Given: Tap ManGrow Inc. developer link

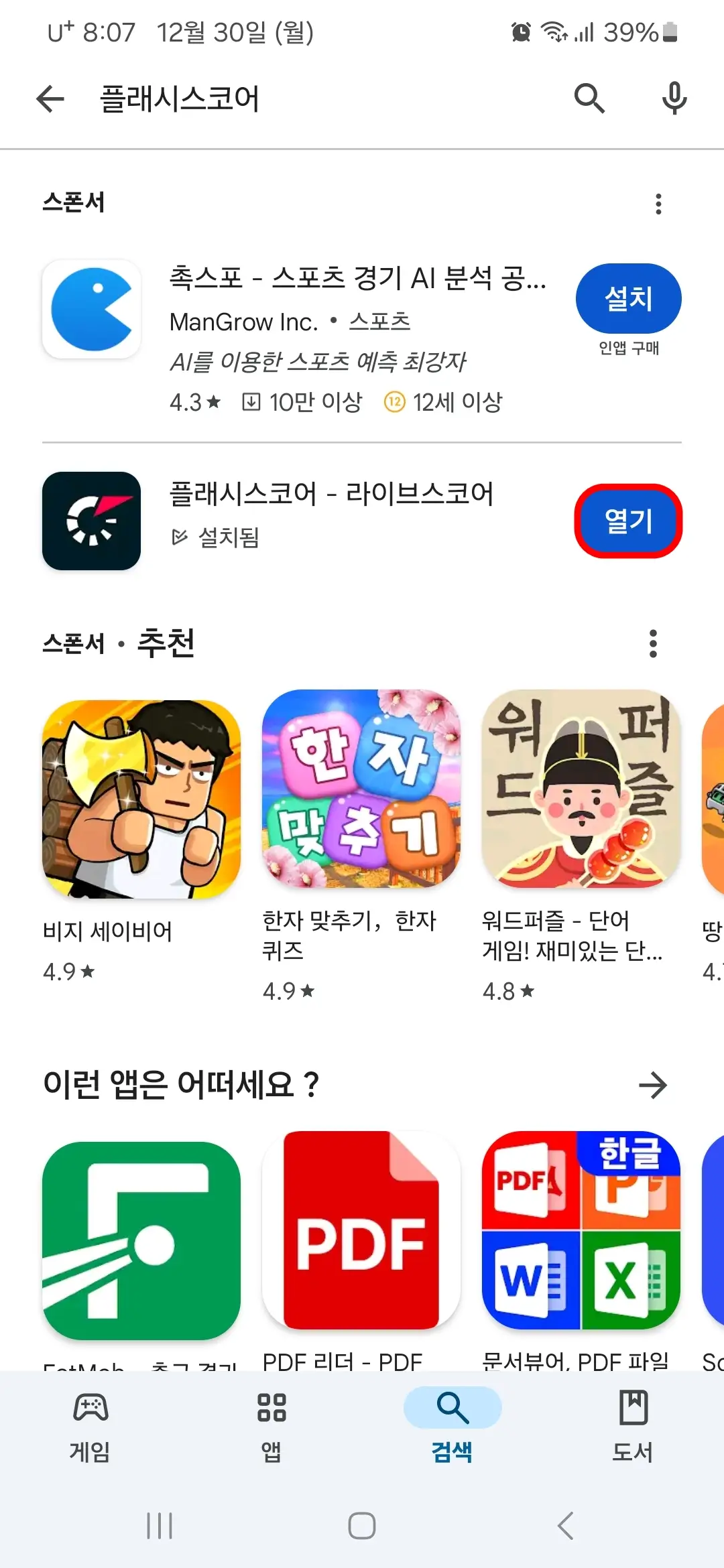Looking at the screenshot, I should coord(244,322).
